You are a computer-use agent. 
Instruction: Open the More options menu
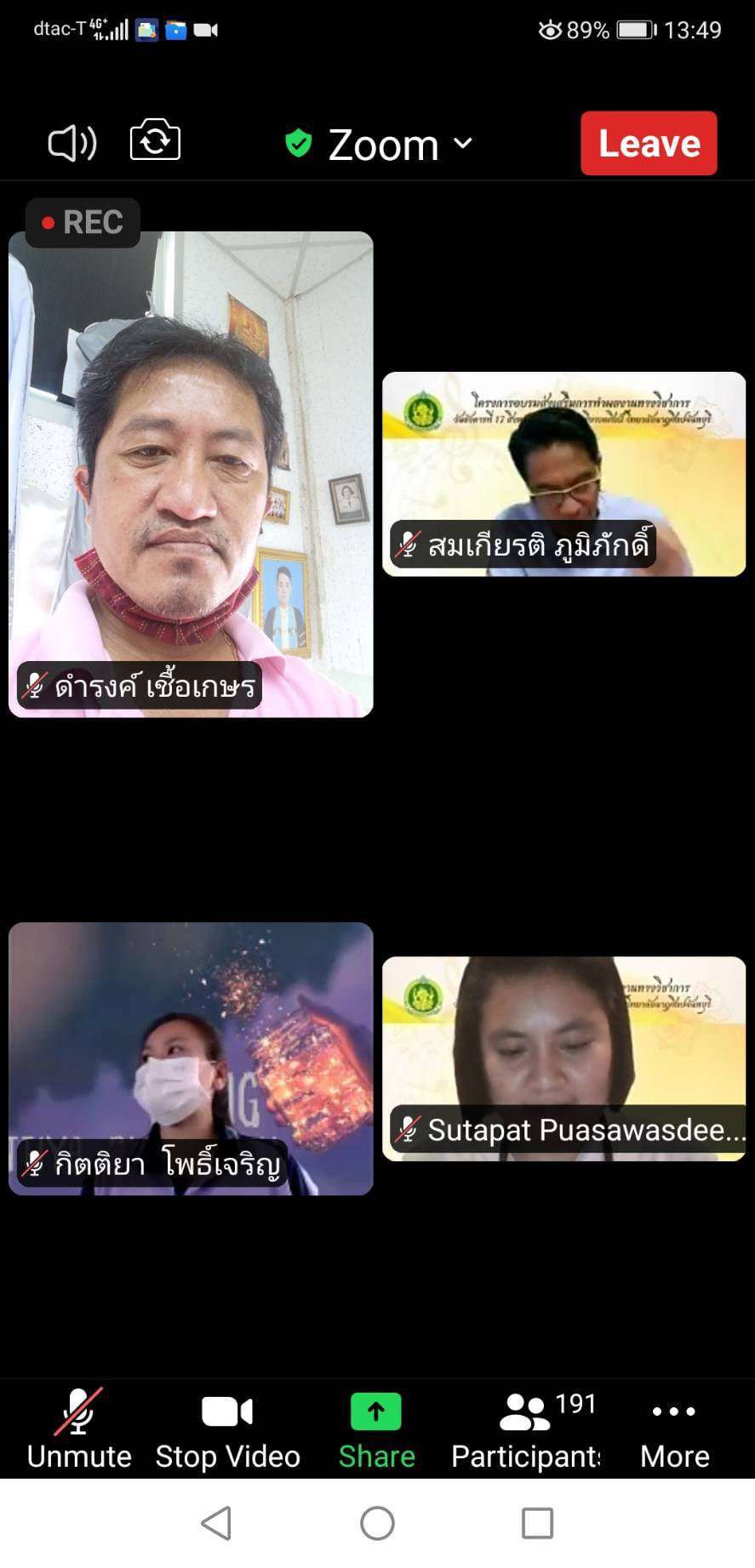[674, 1431]
